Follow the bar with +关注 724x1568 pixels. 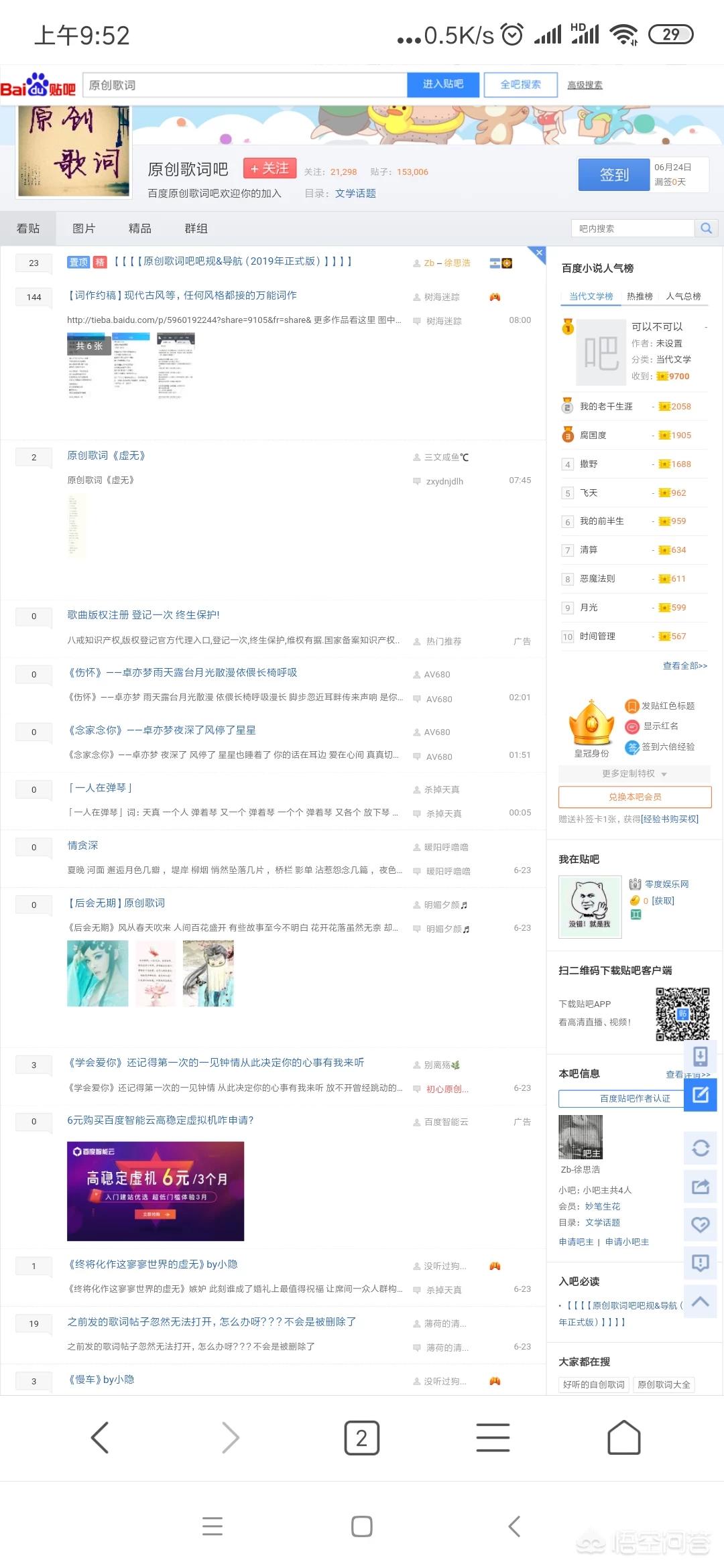(x=269, y=169)
